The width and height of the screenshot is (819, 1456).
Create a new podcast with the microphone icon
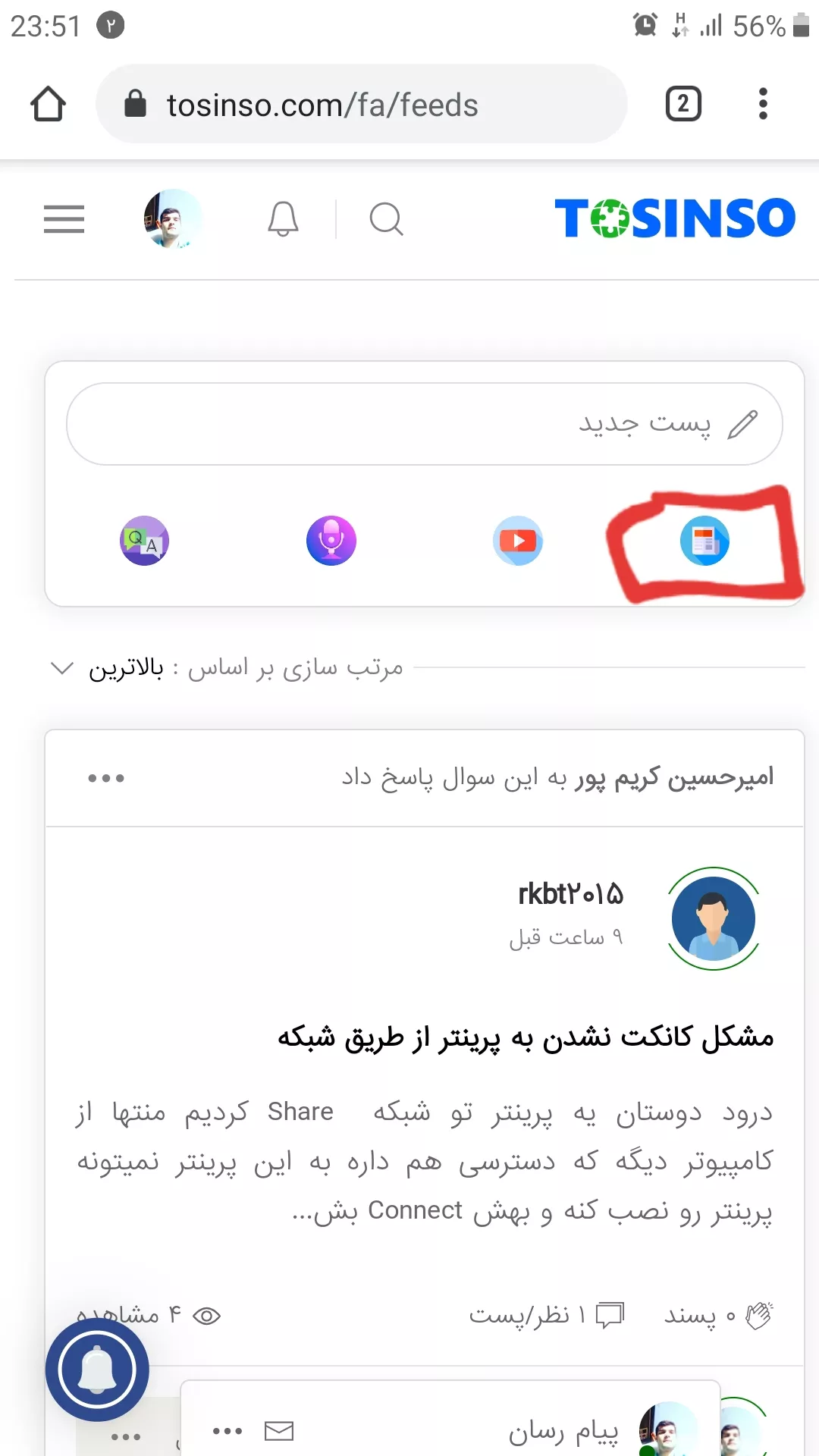pos(331,541)
